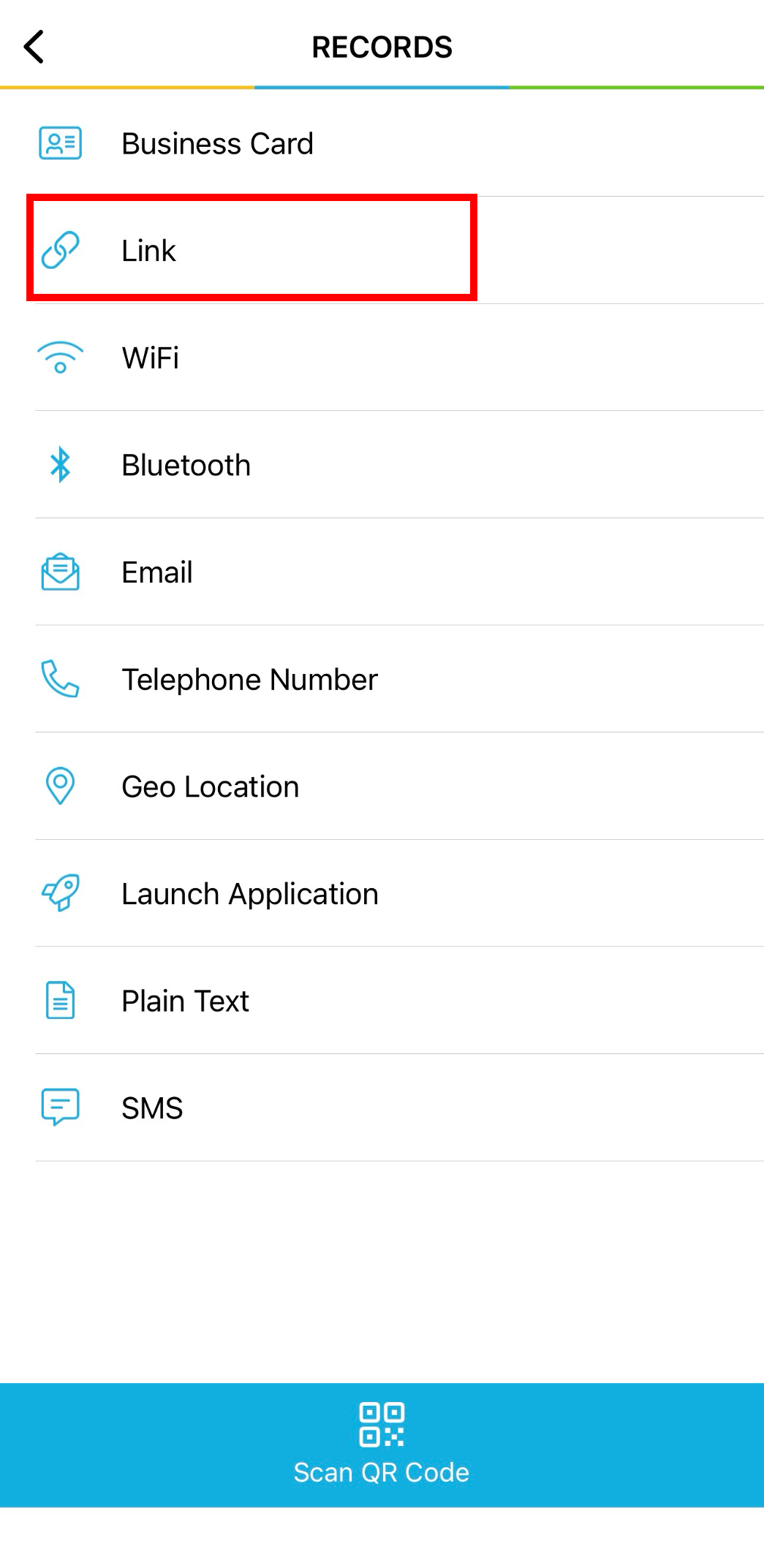Select the Geo Location pin icon

pyautogui.click(x=60, y=786)
